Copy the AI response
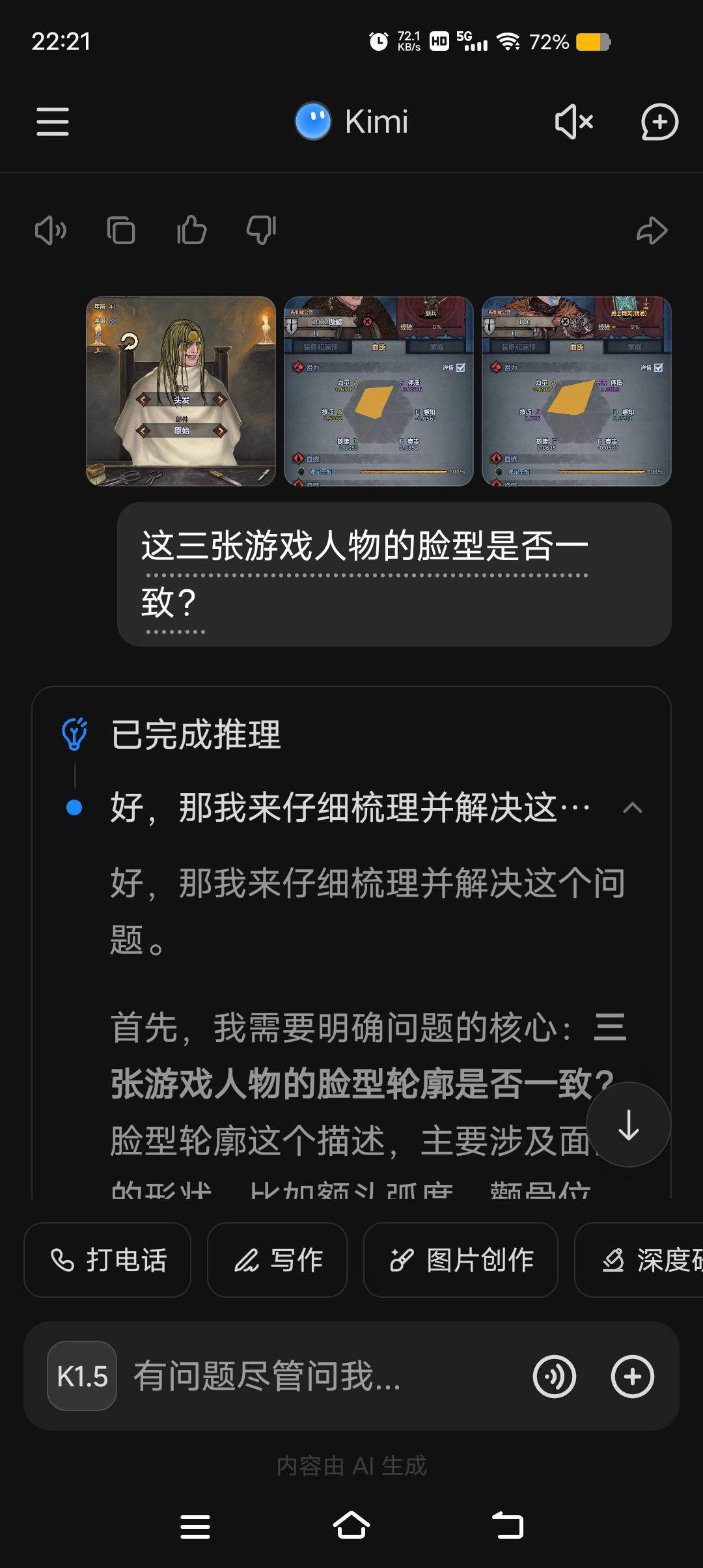The image size is (703, 1568). [121, 230]
